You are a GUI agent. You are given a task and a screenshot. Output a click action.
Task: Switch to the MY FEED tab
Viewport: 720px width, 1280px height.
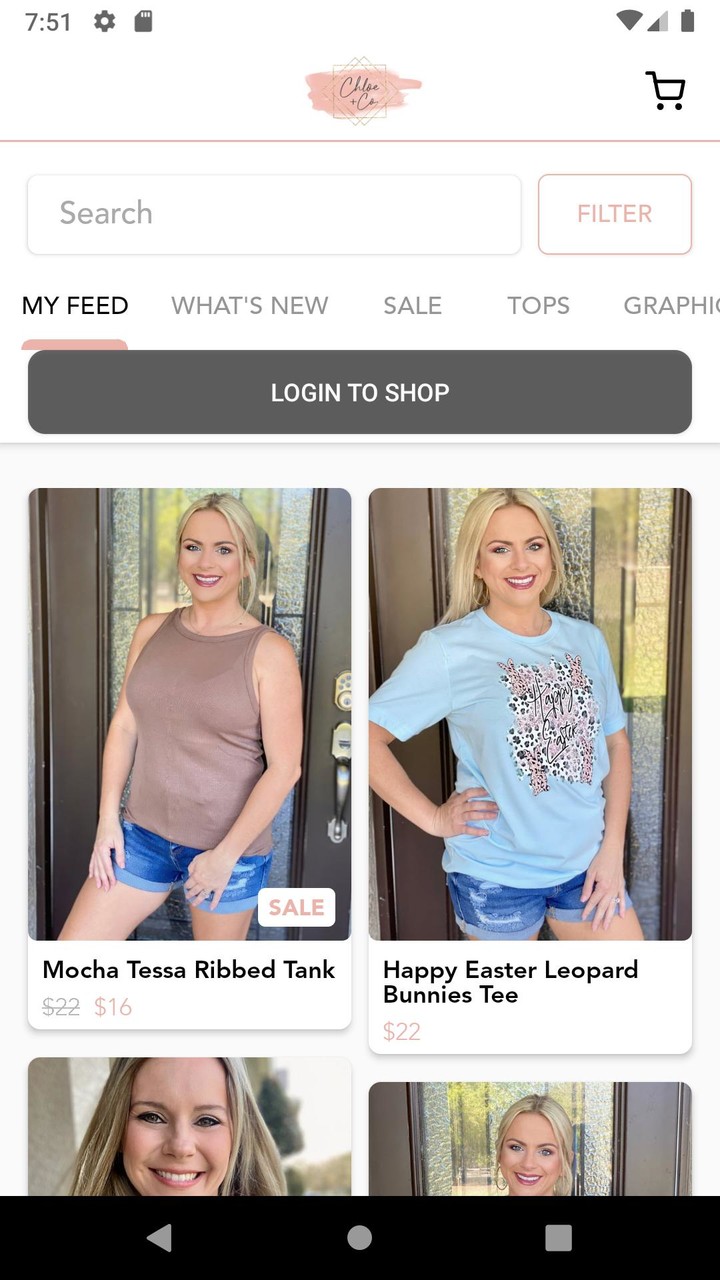75,306
